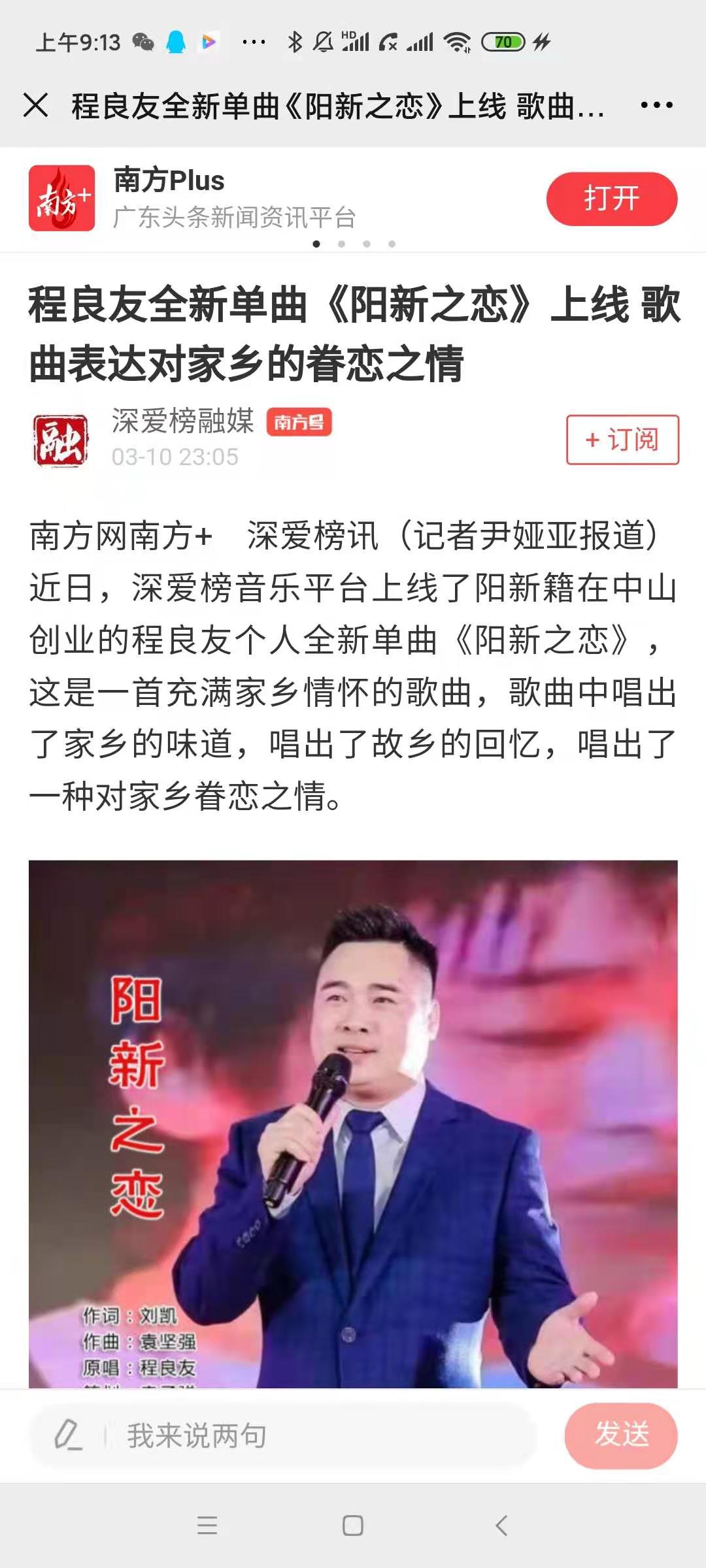706x1568 pixels.
Task: Tap the 我来说两句 comment field
Action: [314, 1435]
